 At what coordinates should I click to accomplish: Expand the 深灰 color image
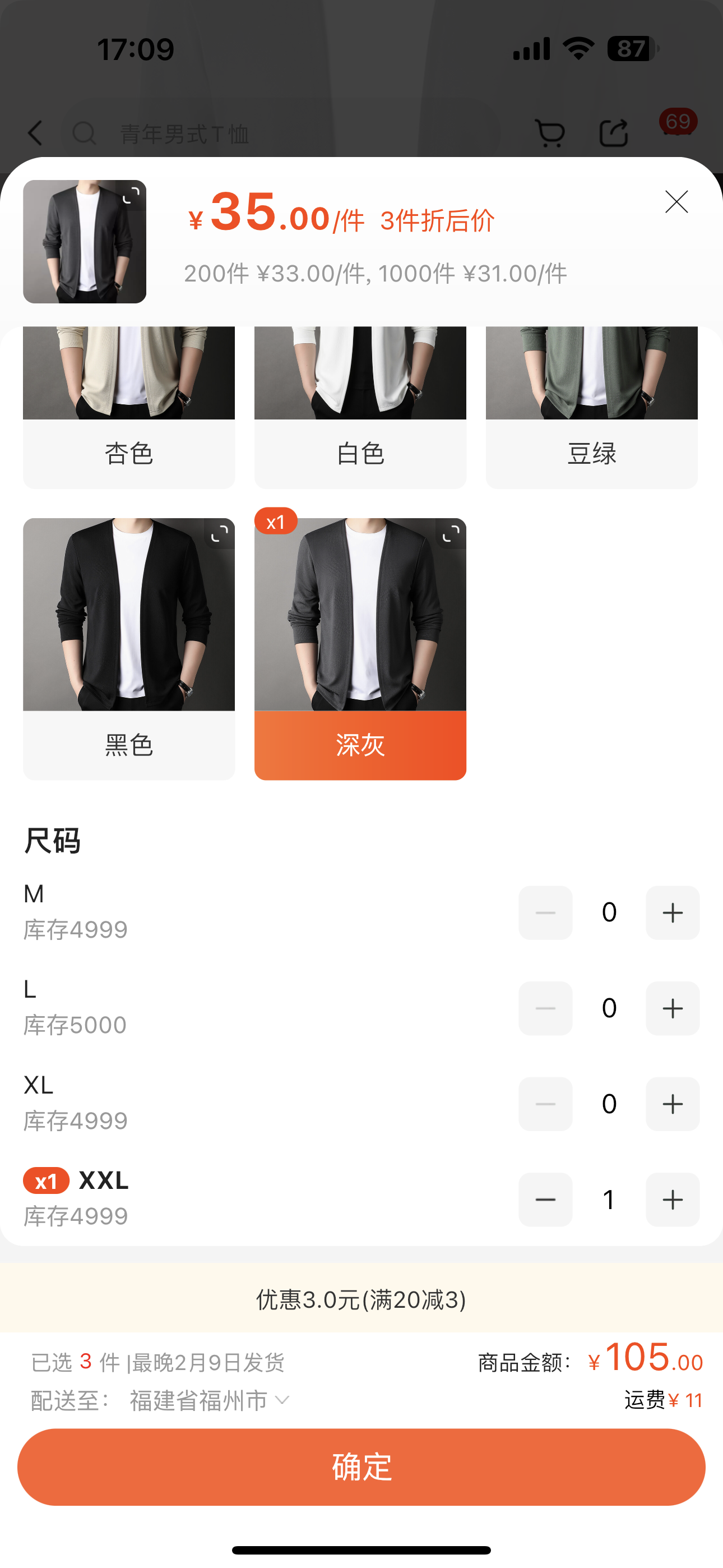pos(451,534)
